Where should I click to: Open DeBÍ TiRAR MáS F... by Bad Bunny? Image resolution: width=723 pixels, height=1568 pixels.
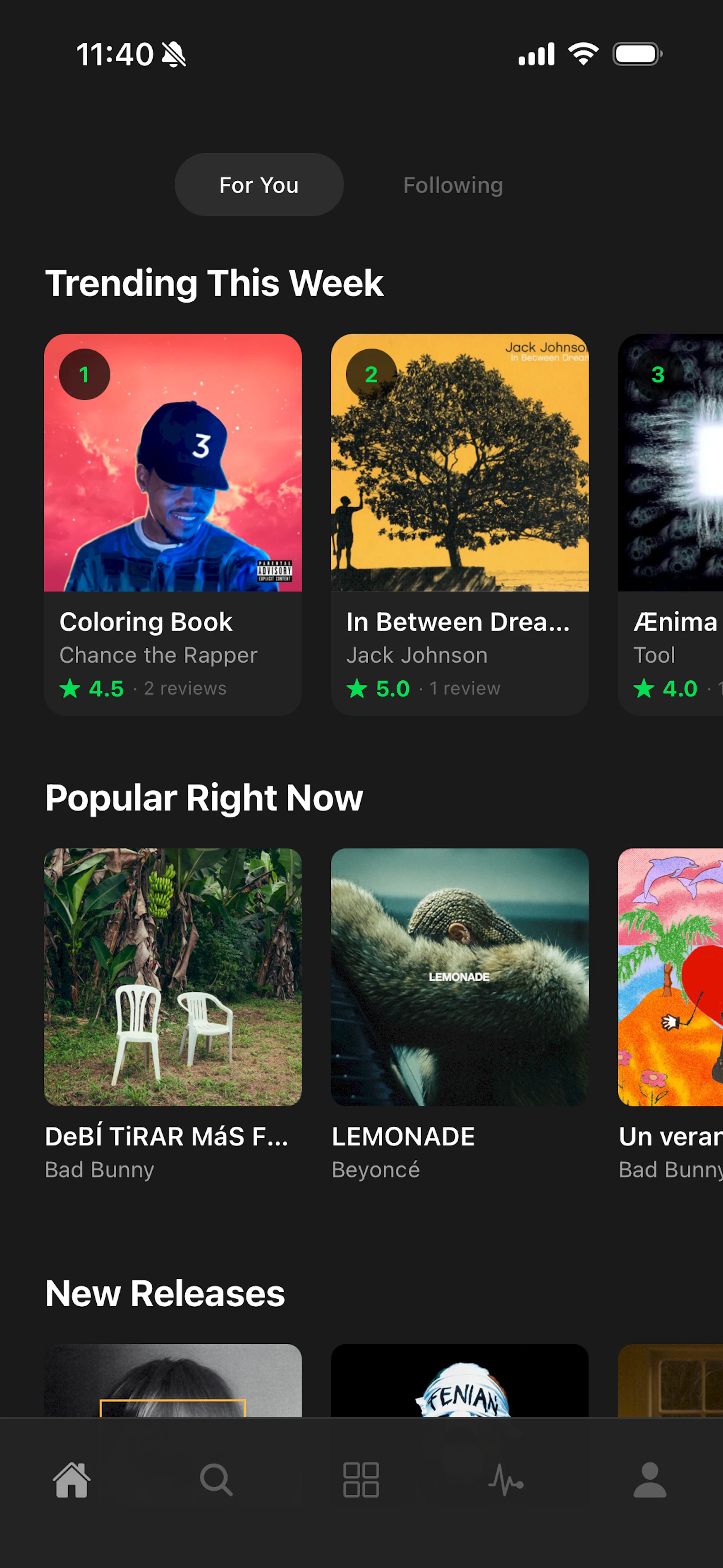[x=173, y=1015]
